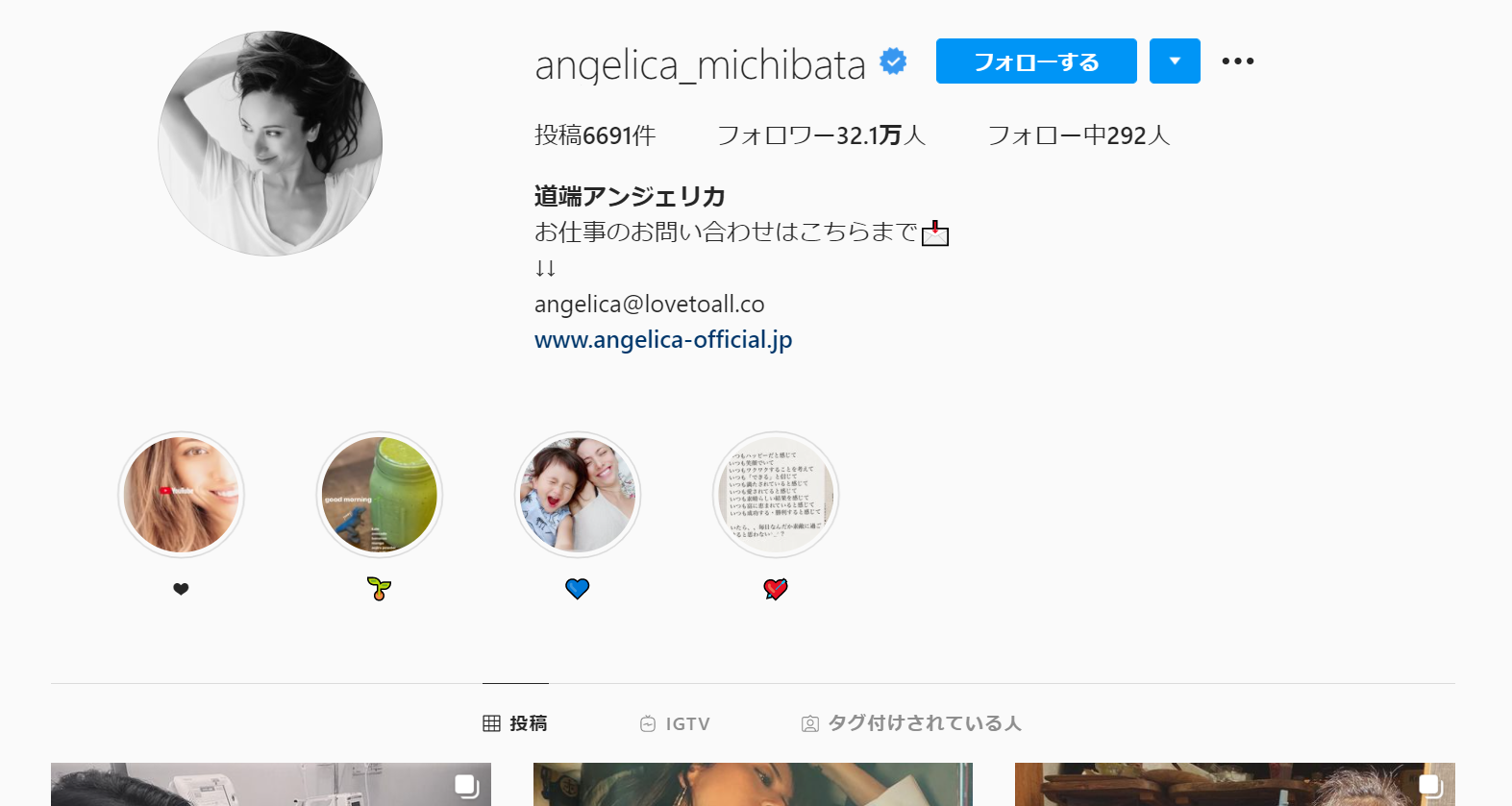This screenshot has width=1512, height=806.
Task: Open the www.angelica-official.jp website link
Action: click(x=662, y=340)
